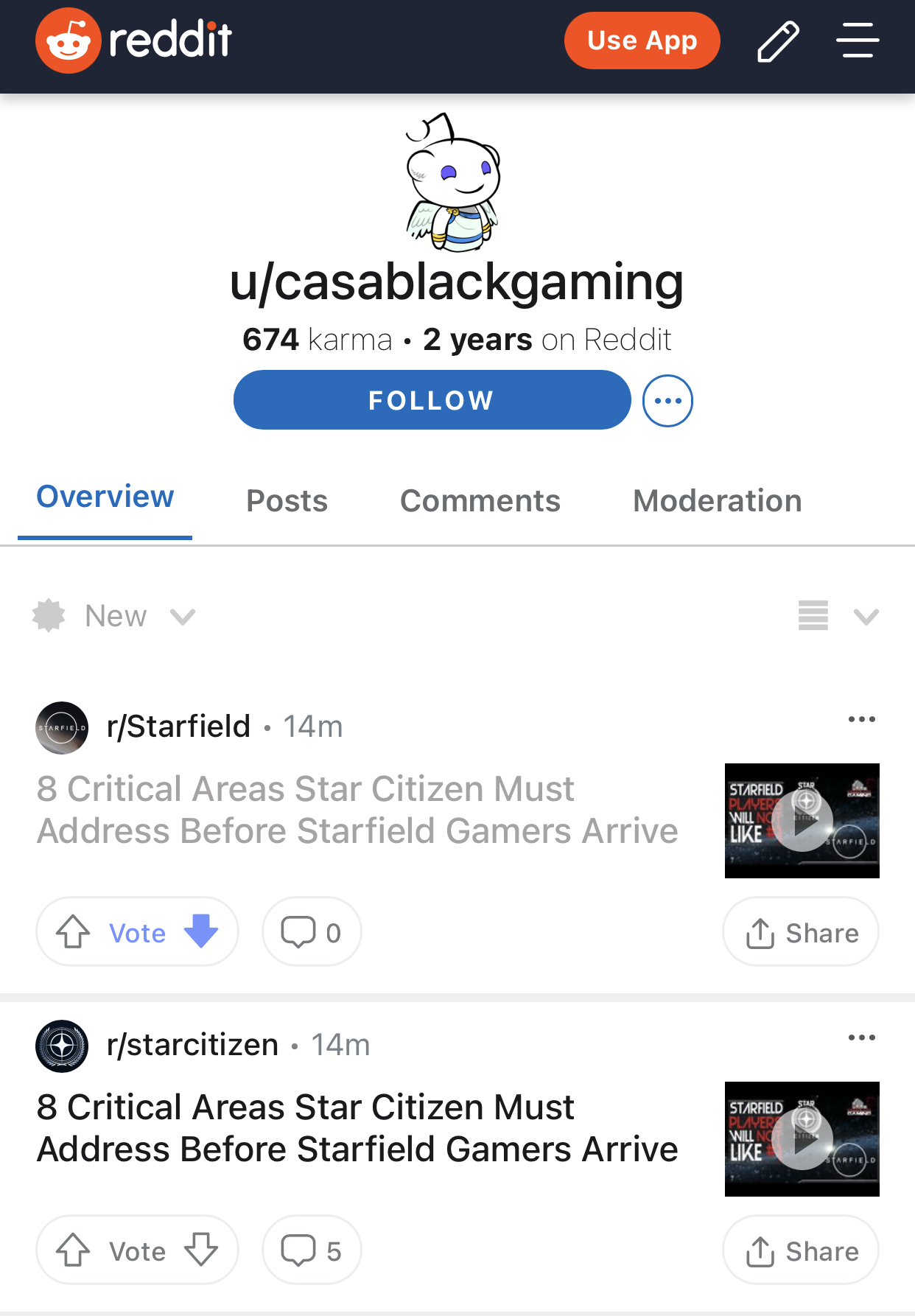Follow u/casablackgaming
915x1316 pixels.
(432, 400)
